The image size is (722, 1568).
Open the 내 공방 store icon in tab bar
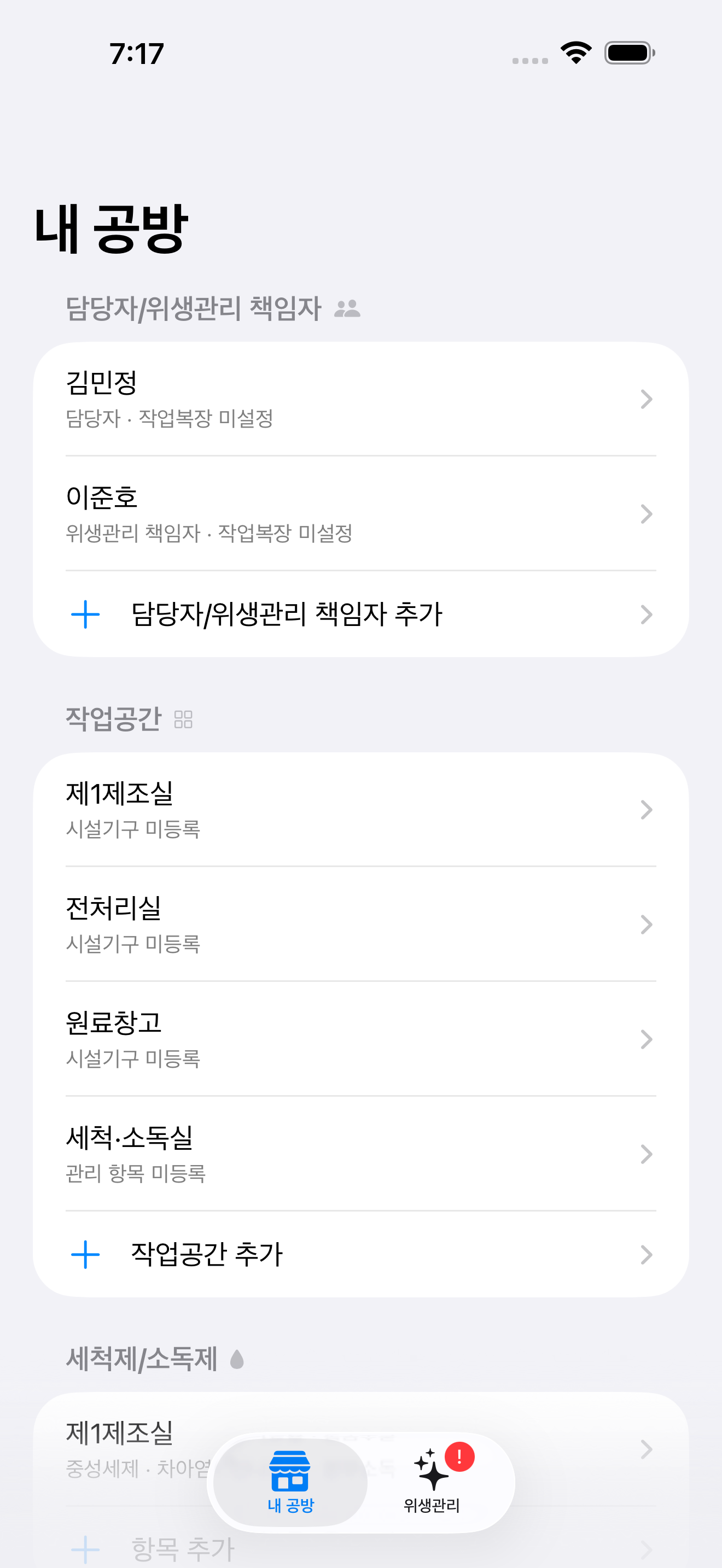point(290,1472)
